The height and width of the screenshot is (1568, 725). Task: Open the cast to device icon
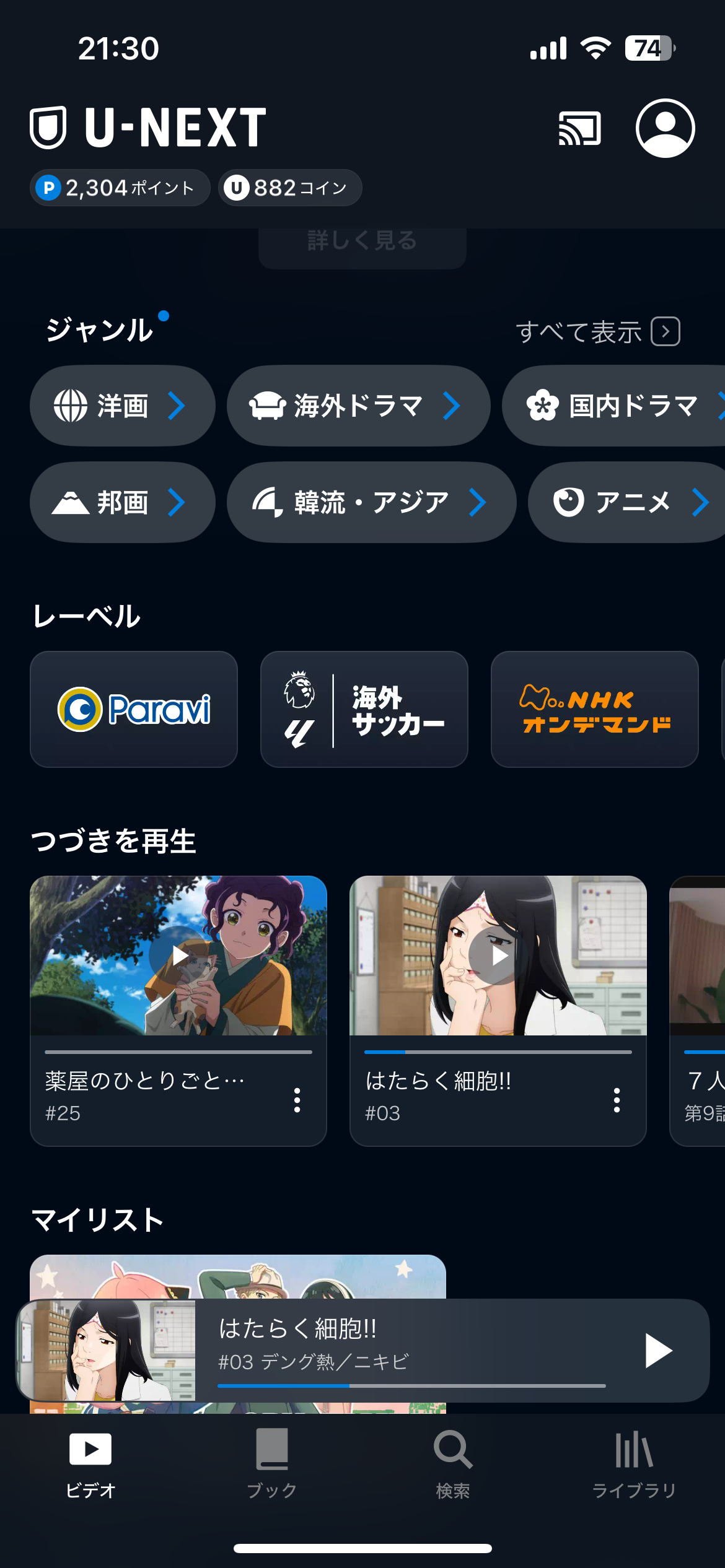[579, 129]
